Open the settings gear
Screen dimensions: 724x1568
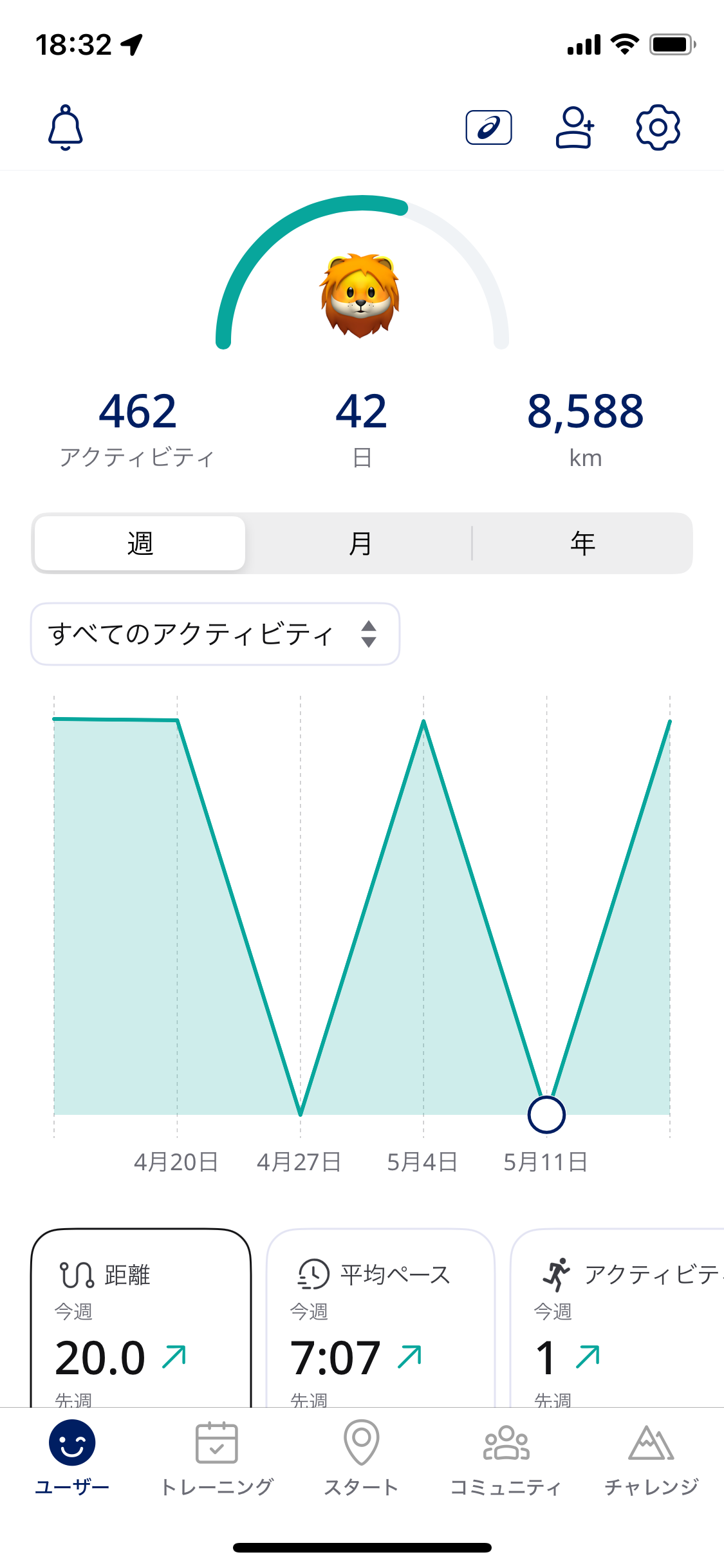pos(658,127)
